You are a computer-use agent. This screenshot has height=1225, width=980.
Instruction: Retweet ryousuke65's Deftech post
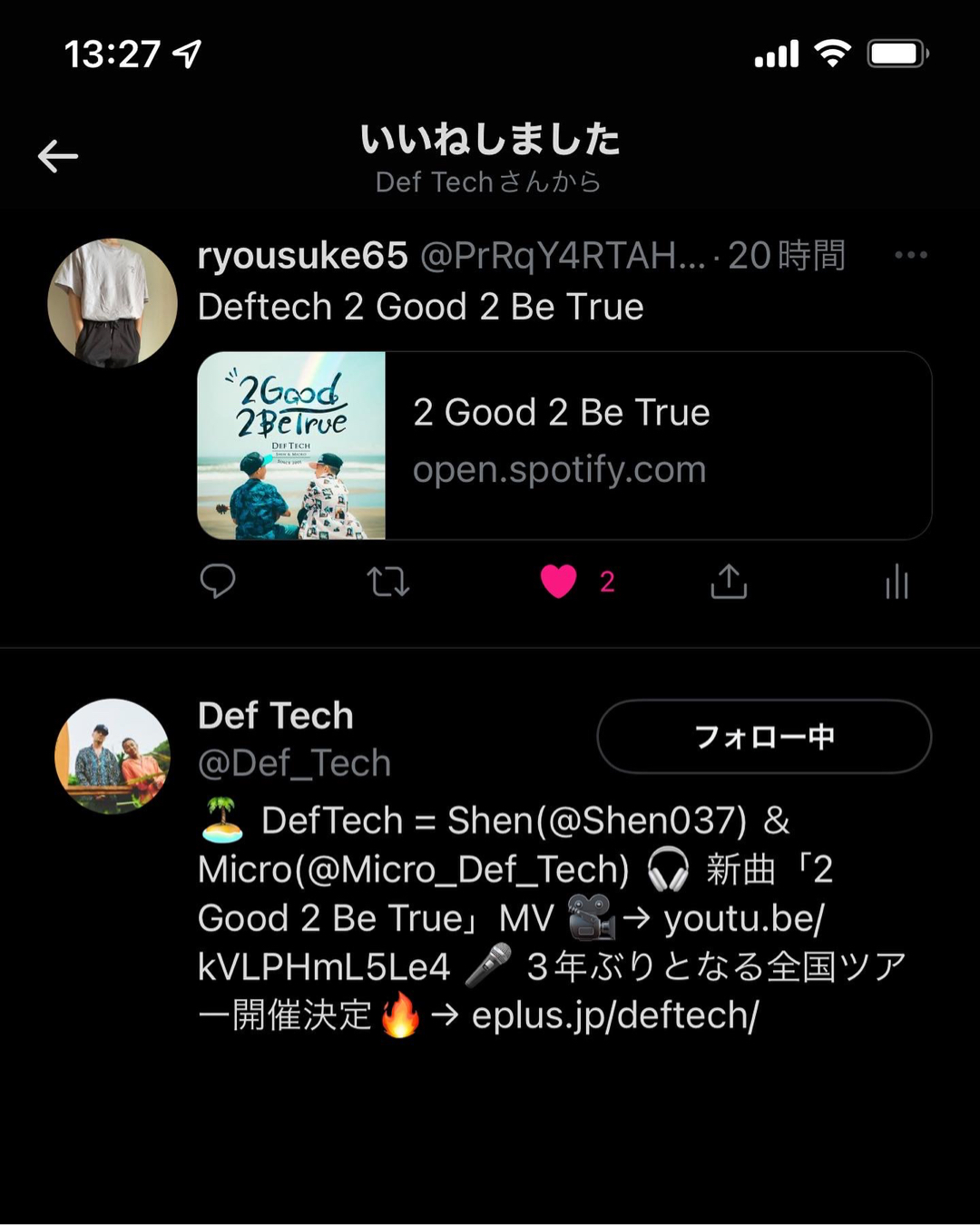coord(387,582)
